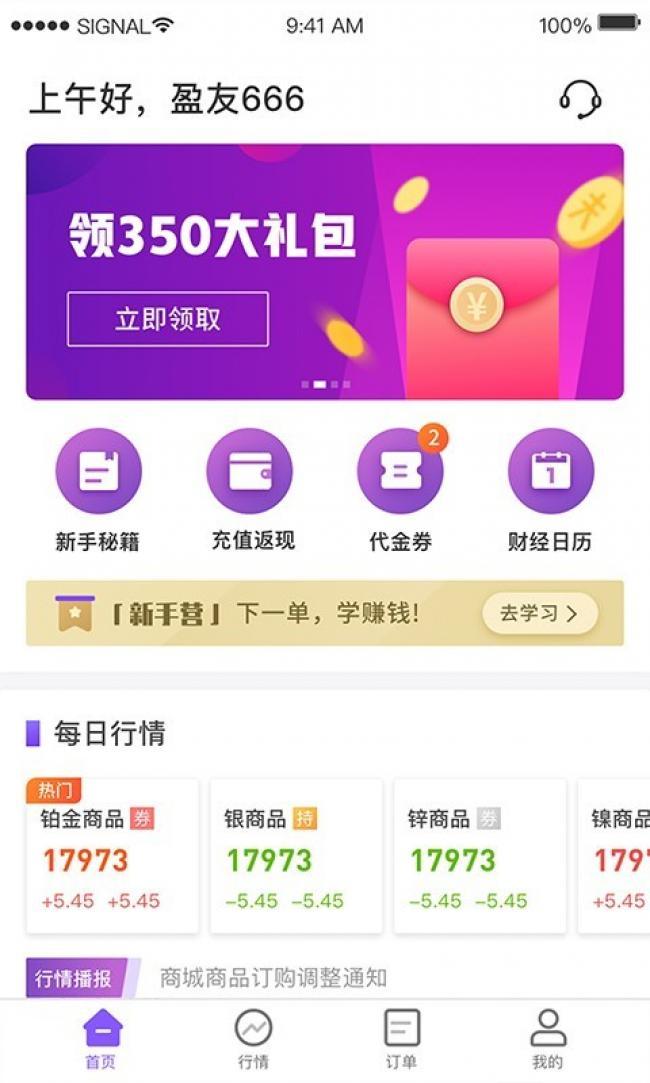Open 财经日历 calendar shortcut
Viewport: 650px width, 1083px height.
550,490
